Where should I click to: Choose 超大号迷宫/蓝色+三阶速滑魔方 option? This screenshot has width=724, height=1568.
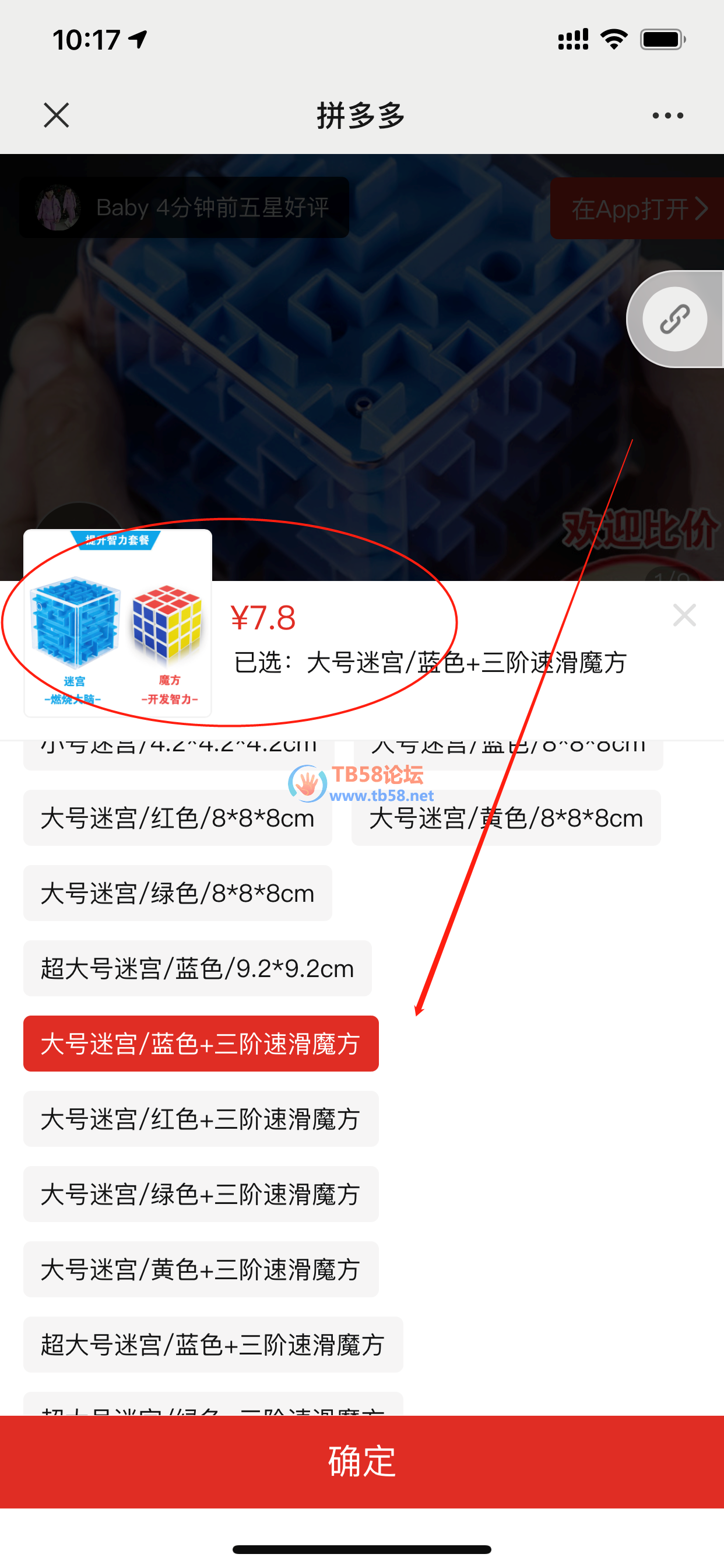point(213,1345)
